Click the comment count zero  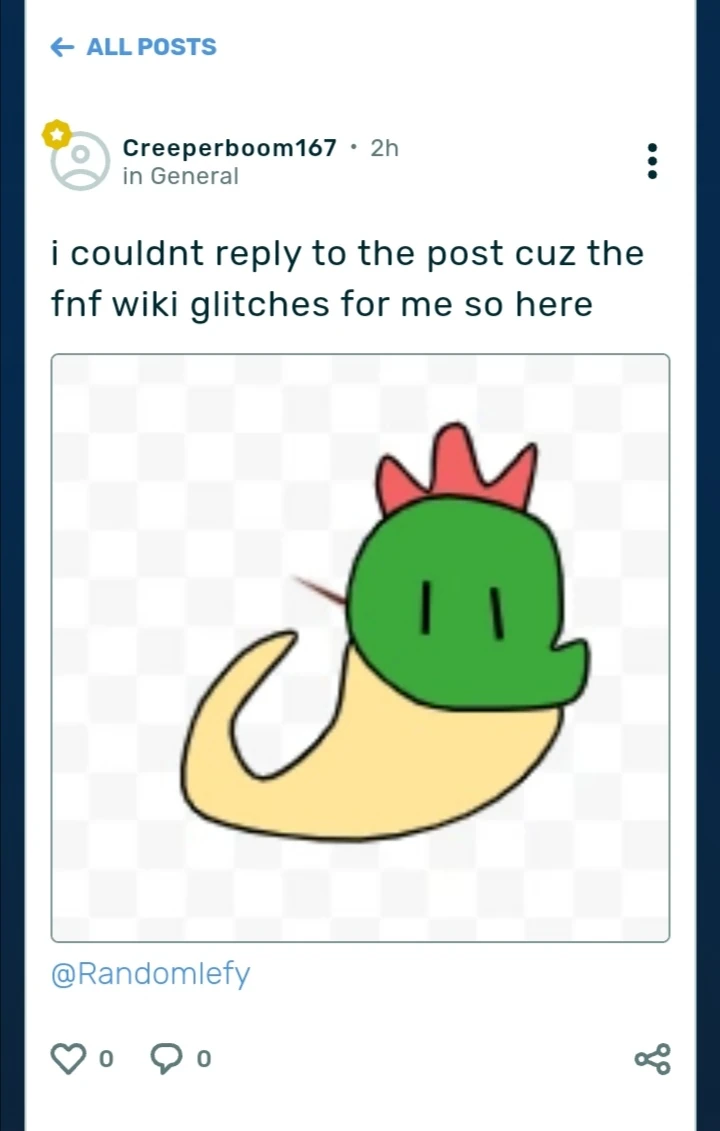coord(203,1058)
